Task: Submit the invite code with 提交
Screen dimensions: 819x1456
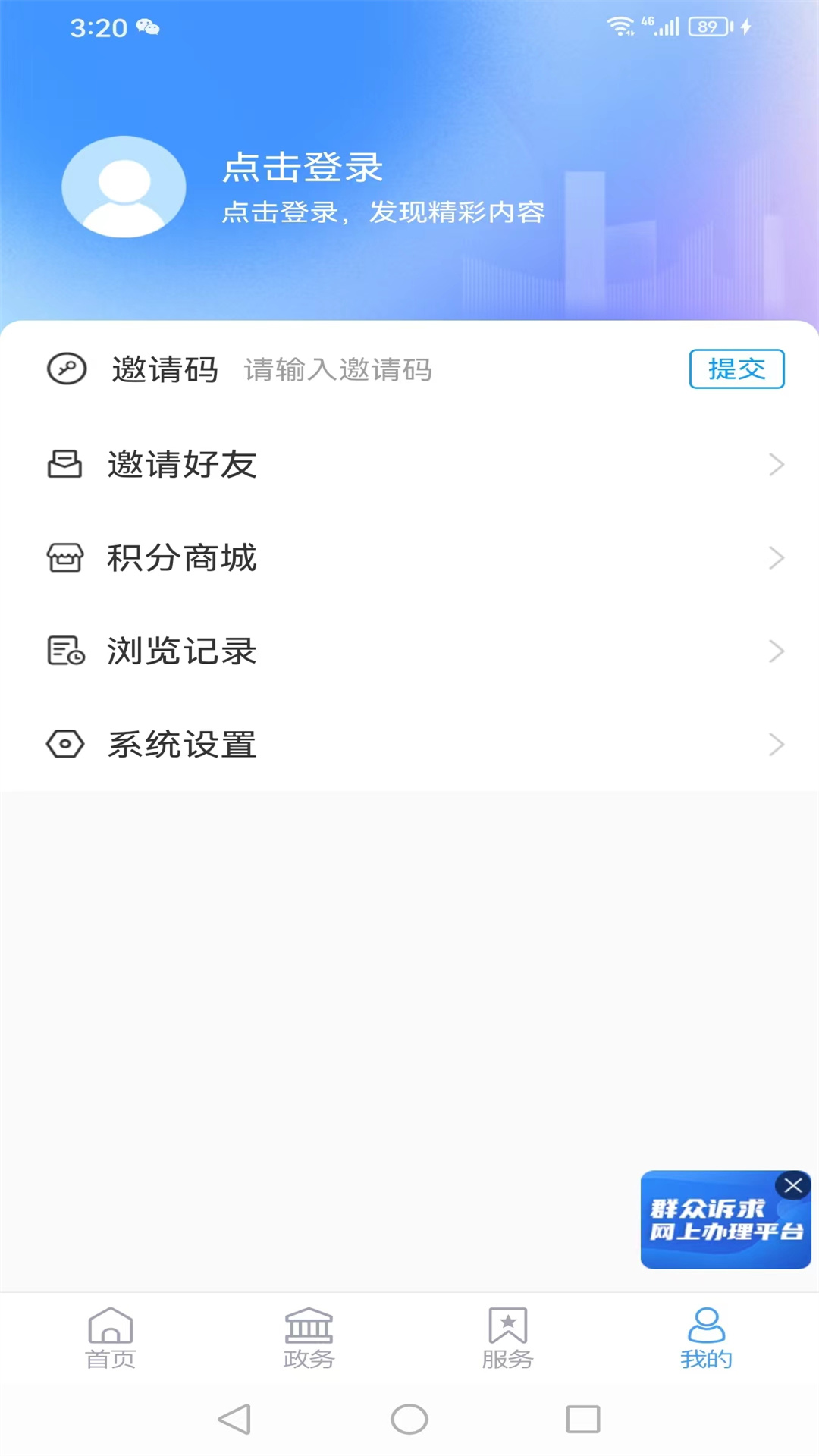Action: click(736, 369)
